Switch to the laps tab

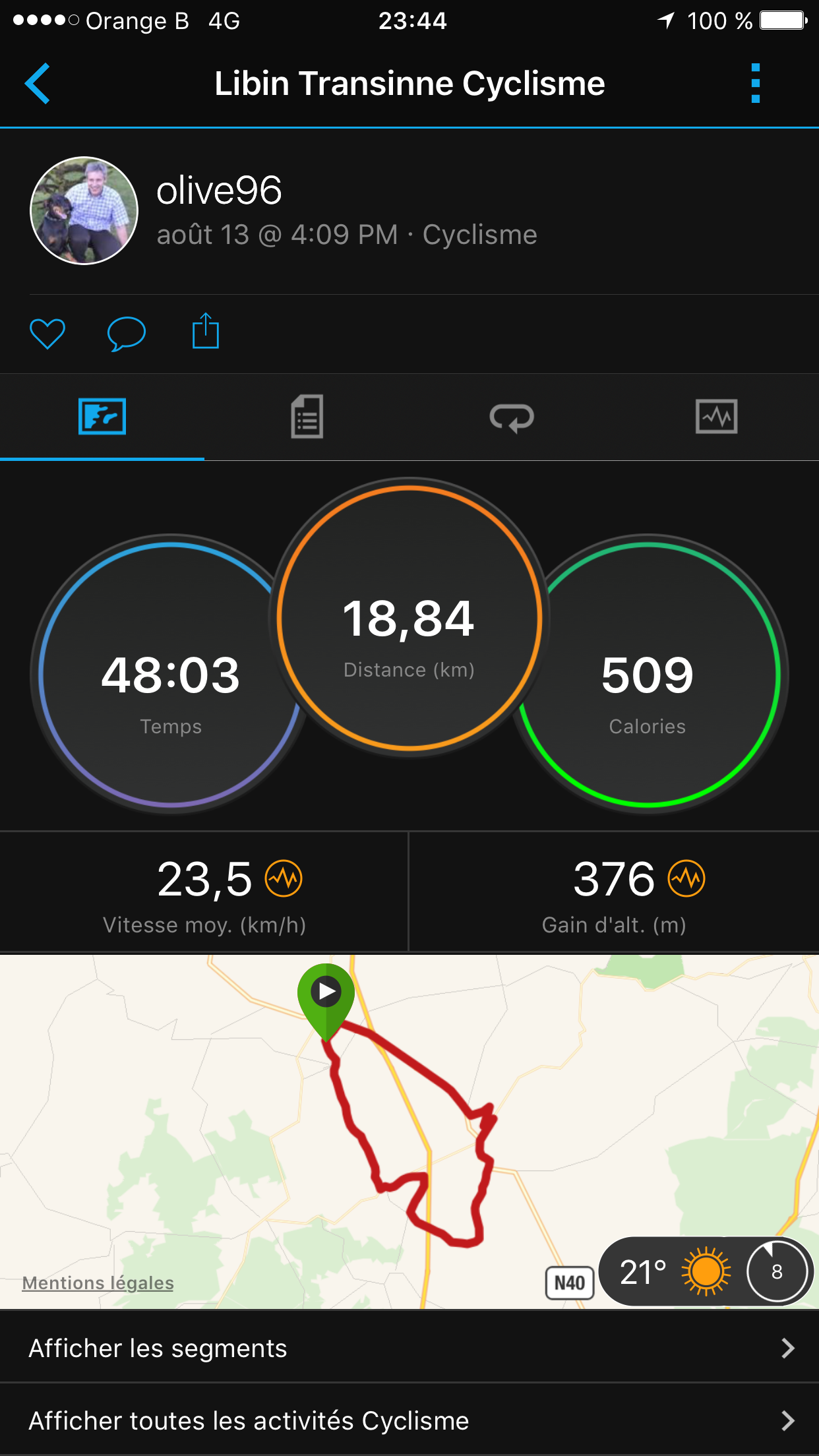512,417
